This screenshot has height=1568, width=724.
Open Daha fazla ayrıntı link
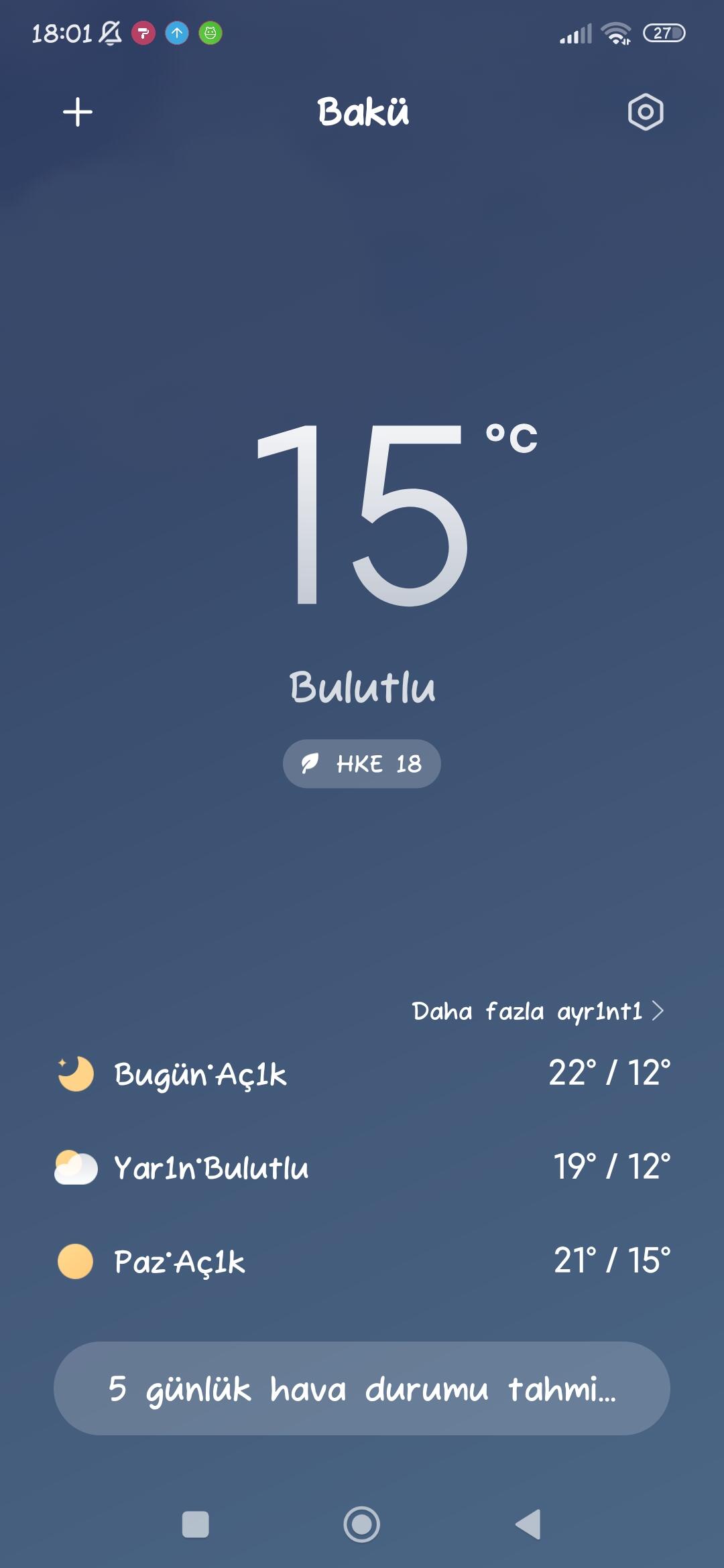tap(538, 1010)
